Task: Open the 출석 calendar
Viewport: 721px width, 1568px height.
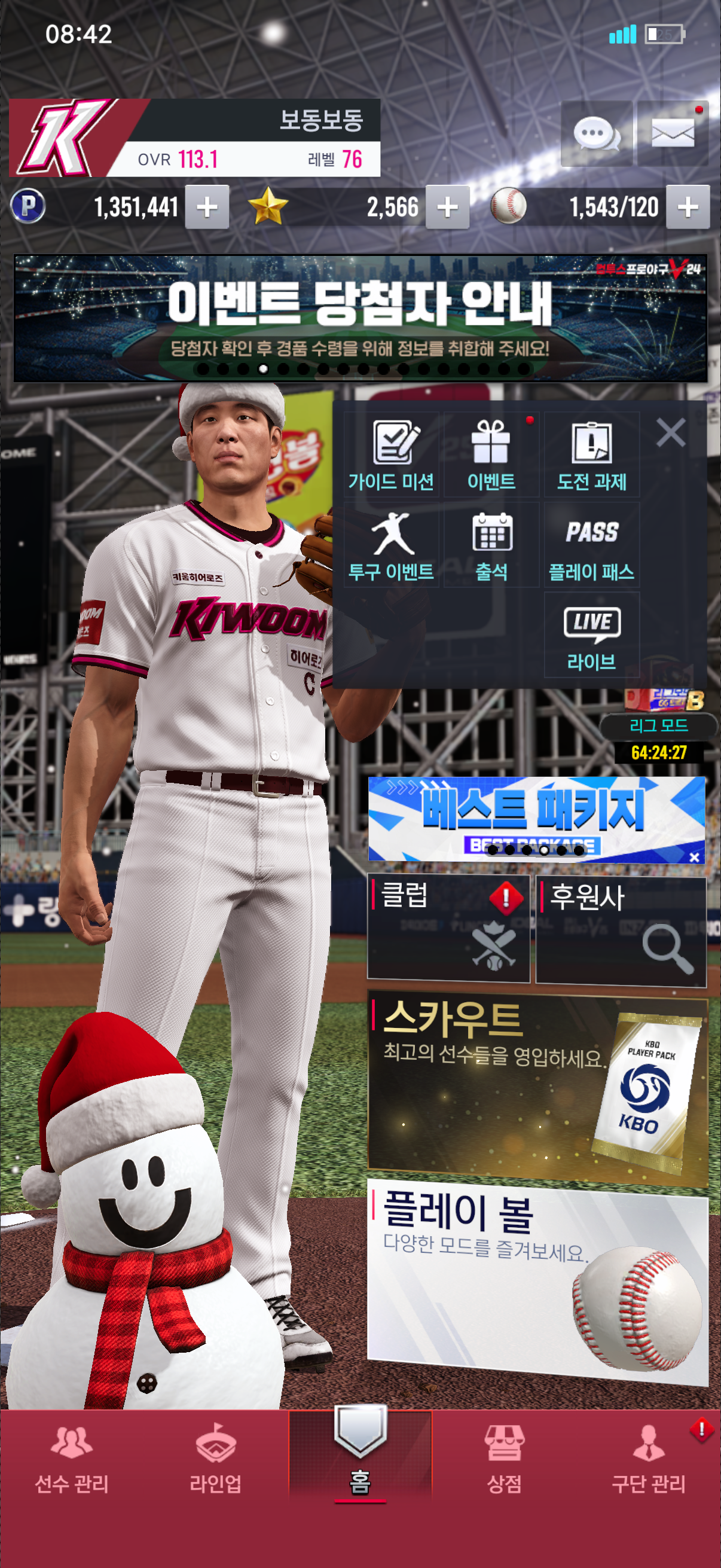Action: pos(491,545)
